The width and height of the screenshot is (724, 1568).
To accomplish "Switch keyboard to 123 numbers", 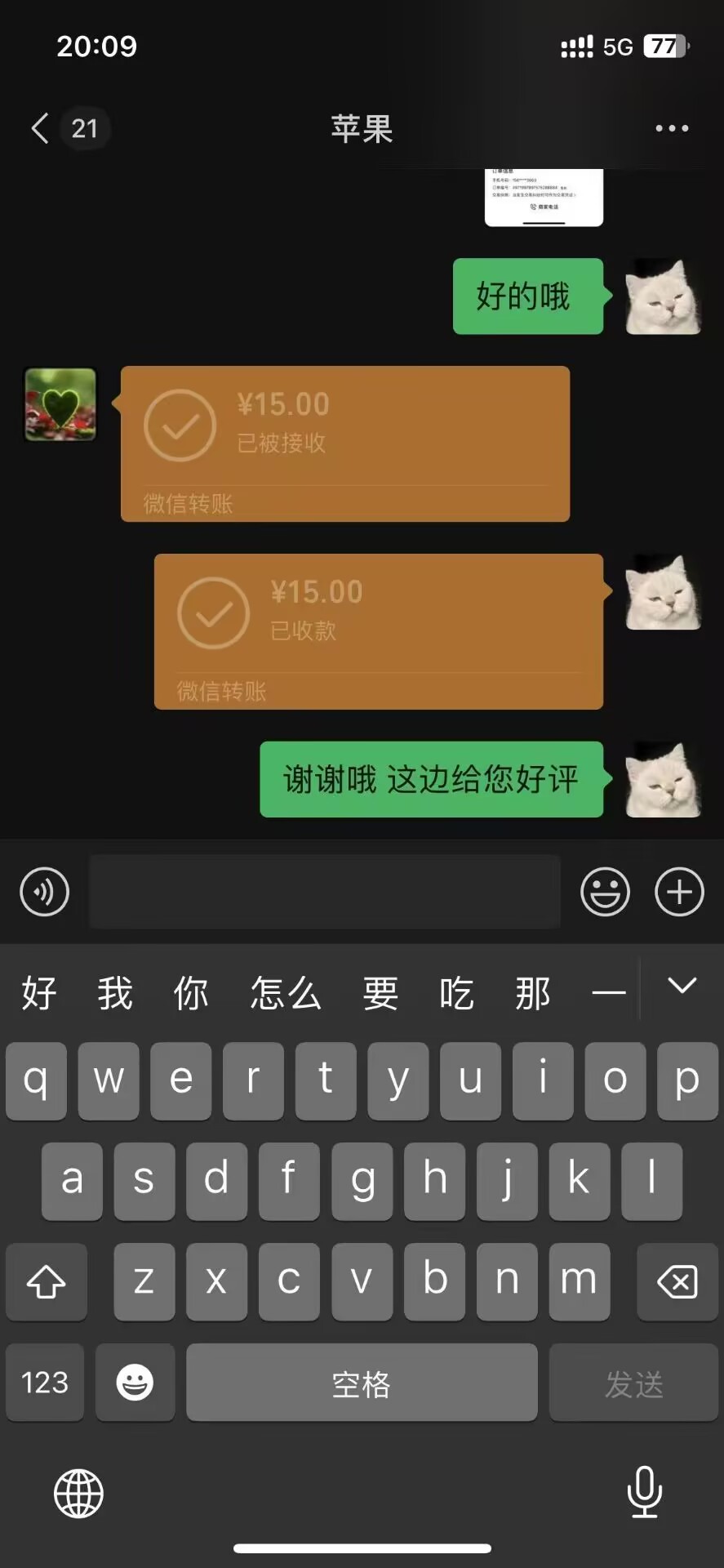I will point(45,1383).
